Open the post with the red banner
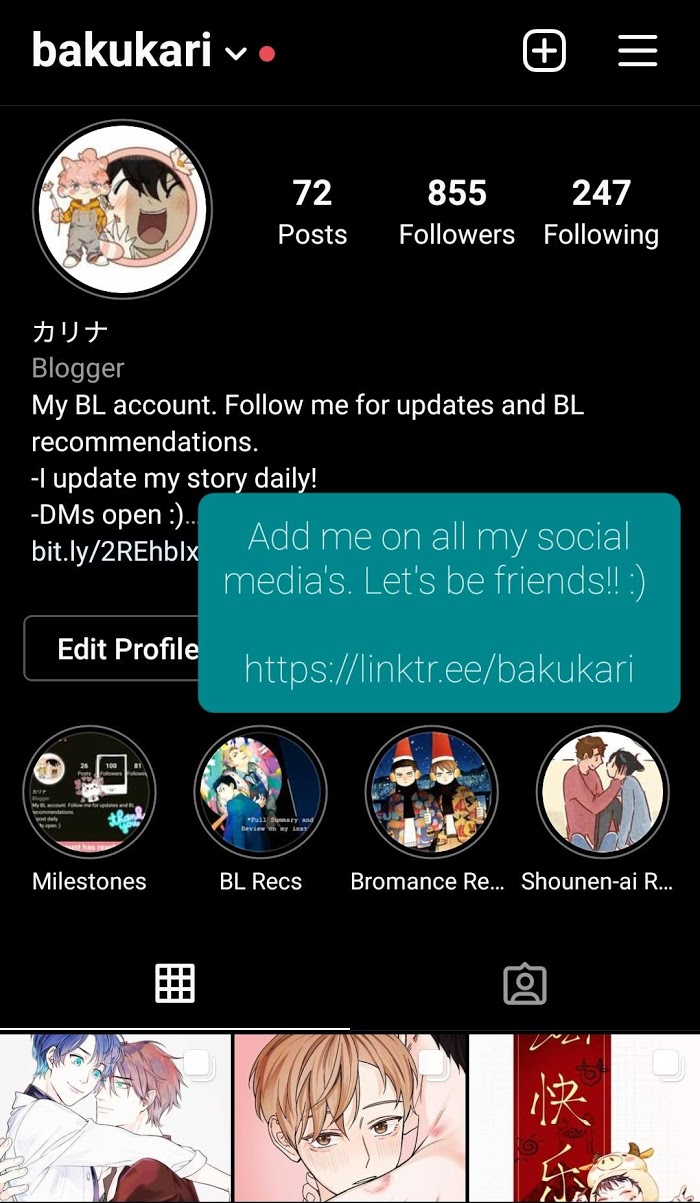 (x=585, y=1118)
